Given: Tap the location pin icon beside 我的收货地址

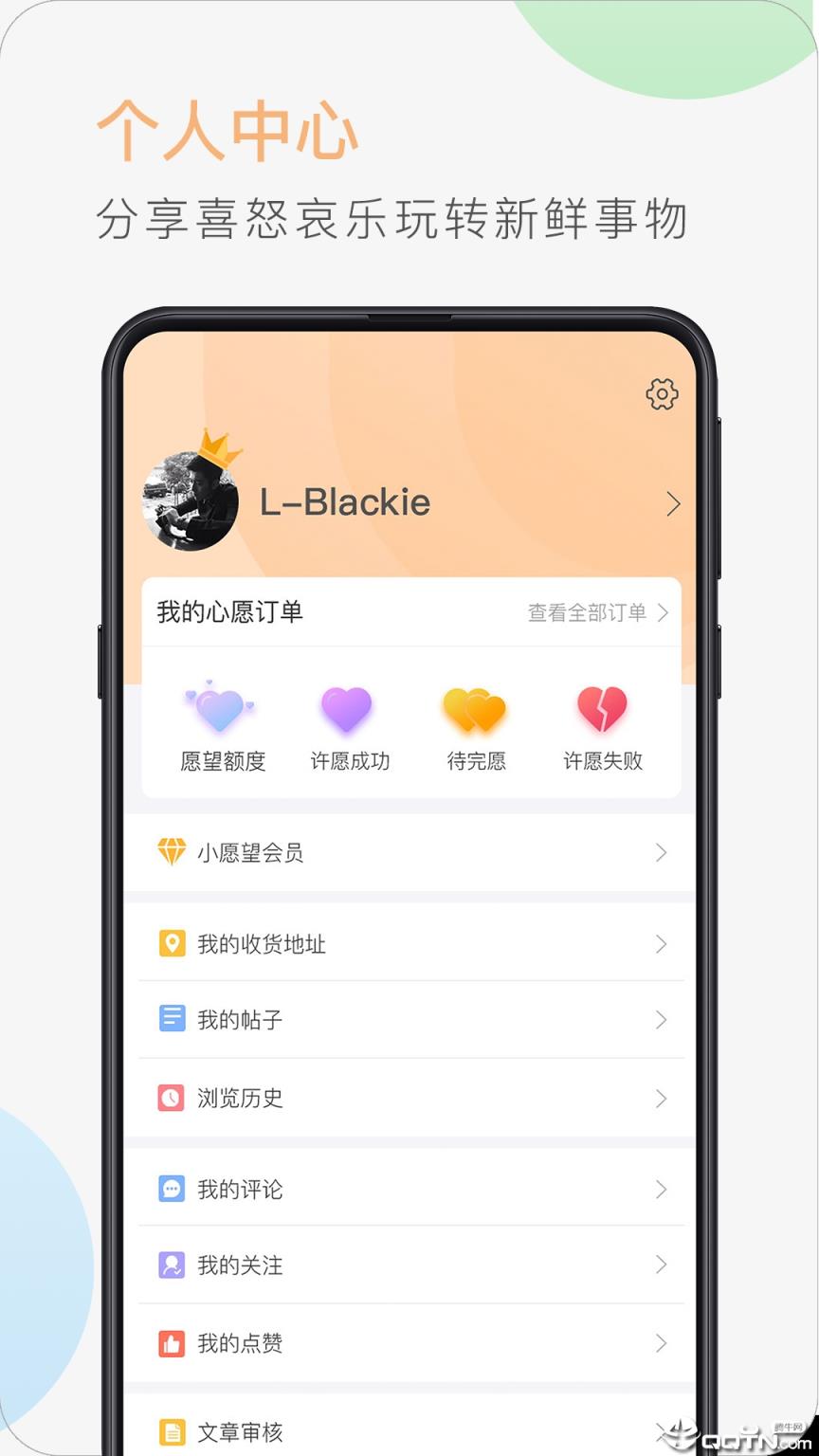Looking at the screenshot, I should click(172, 943).
